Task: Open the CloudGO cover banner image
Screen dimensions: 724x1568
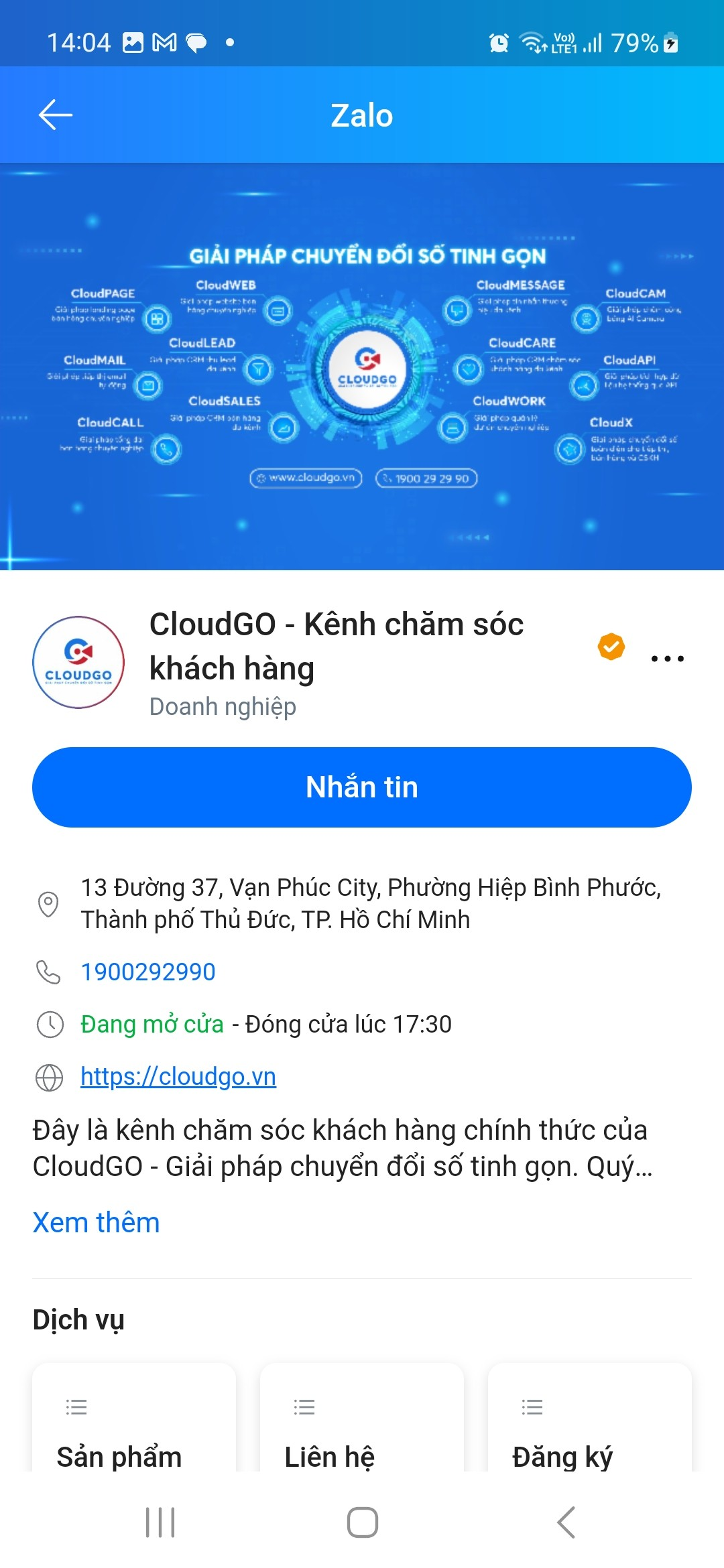Action: [362, 369]
